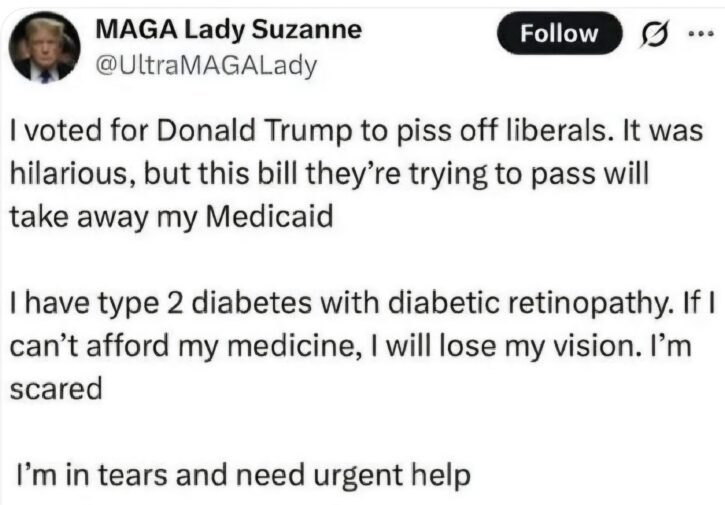Open the Grok icon next to Follow
Viewport: 725px width, 505px height.
[x=654, y=35]
